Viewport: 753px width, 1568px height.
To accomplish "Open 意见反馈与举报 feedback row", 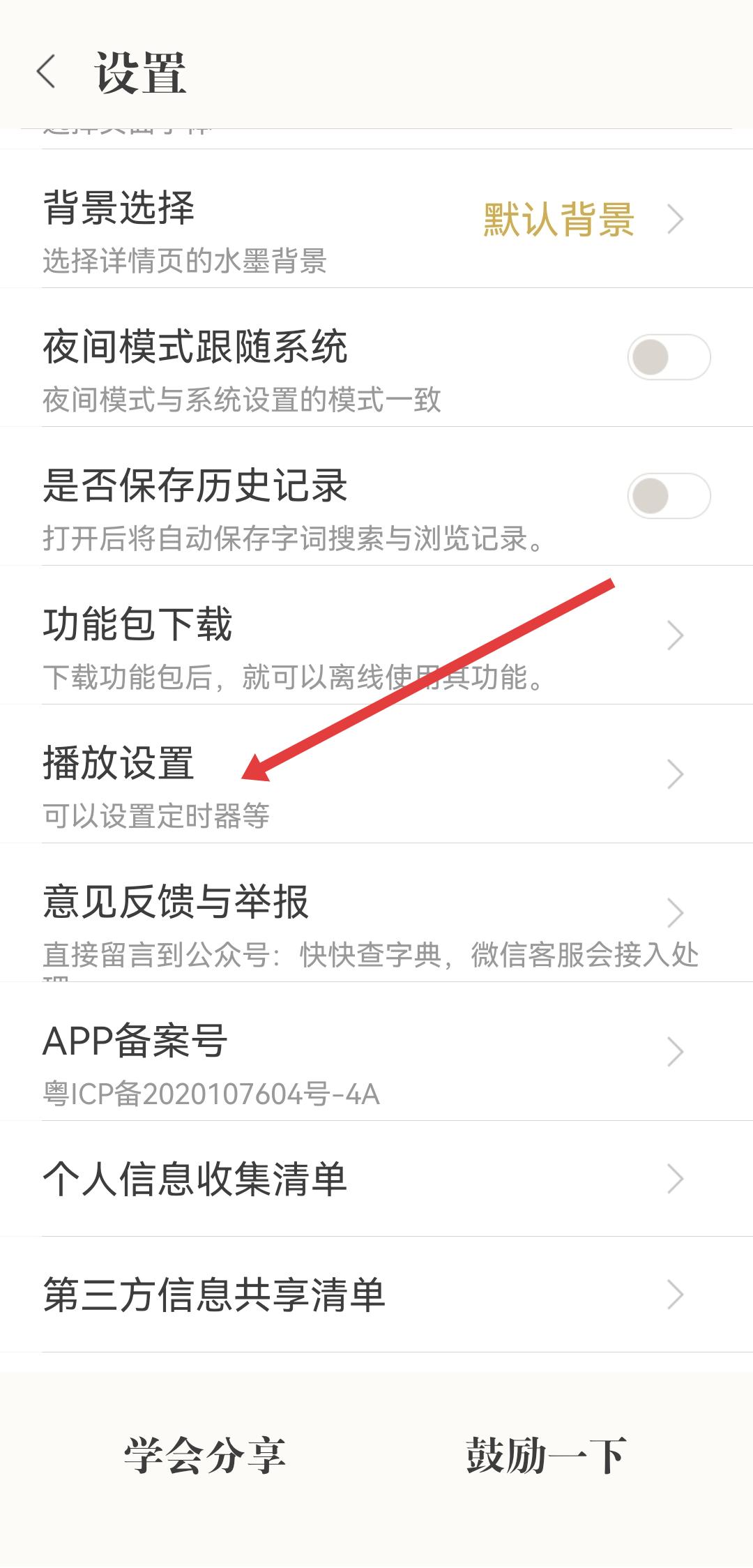I will click(x=376, y=914).
